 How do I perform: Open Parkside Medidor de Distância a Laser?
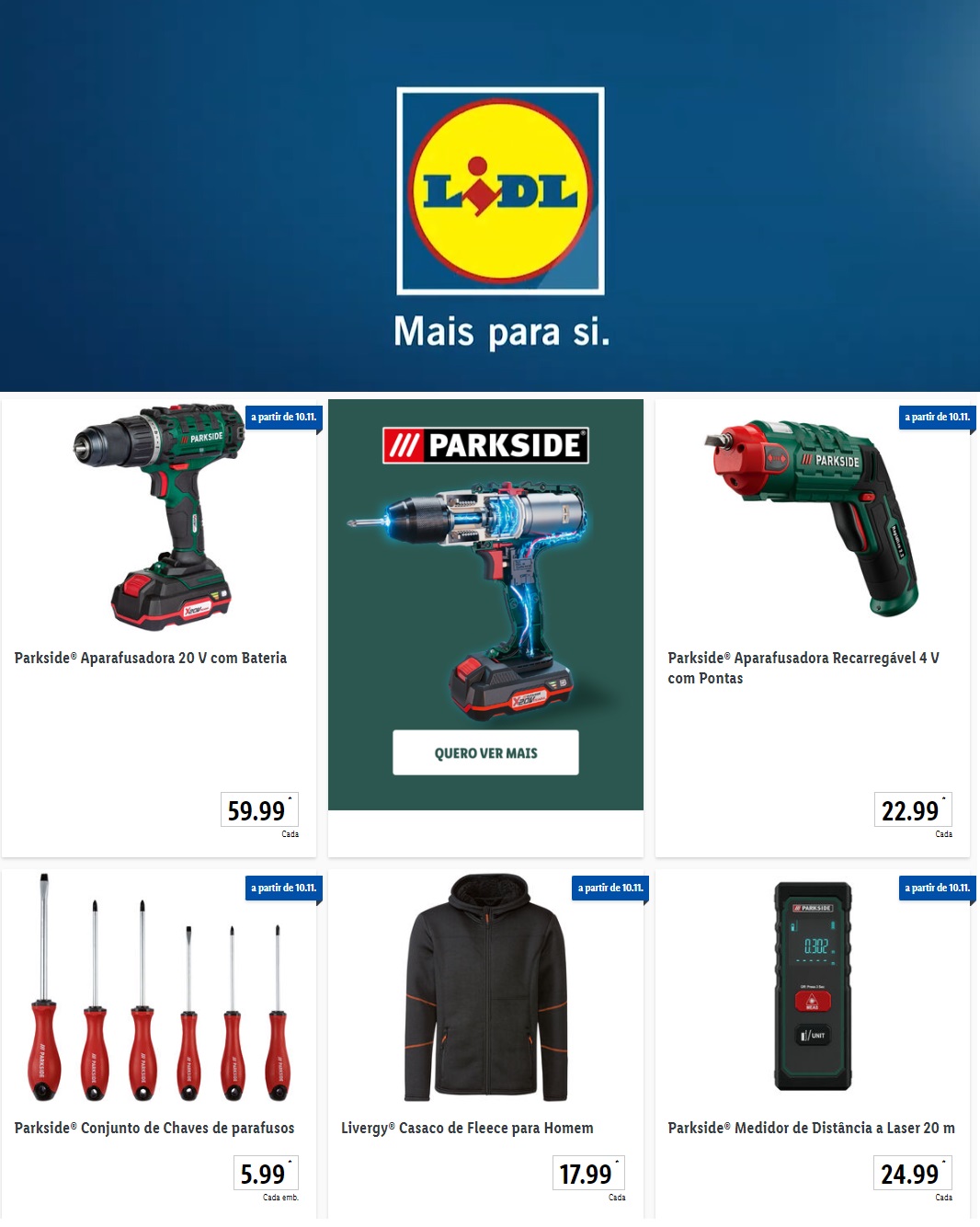[811, 1128]
